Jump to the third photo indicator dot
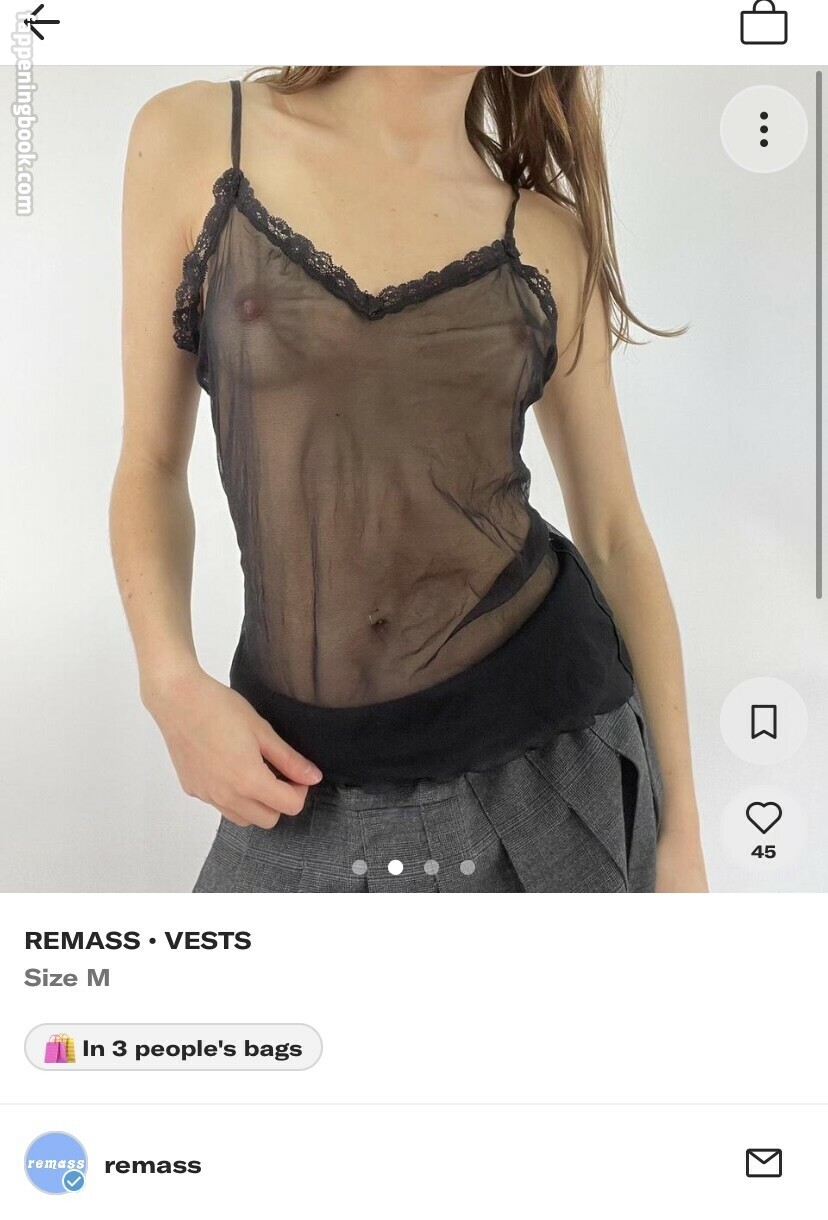Screen dimensions: 828x1220 432,867
